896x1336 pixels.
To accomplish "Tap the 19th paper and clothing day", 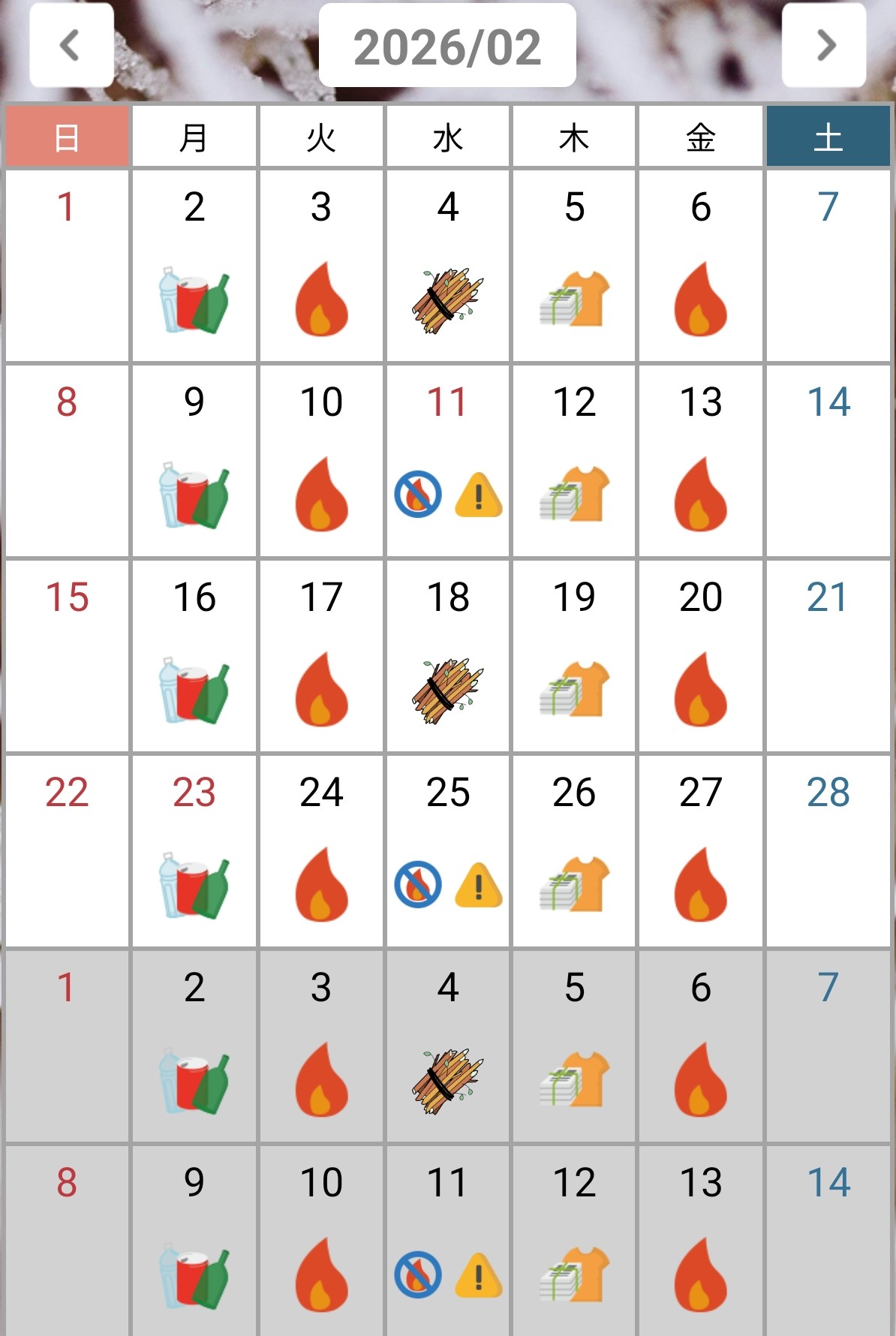I will [574, 656].
